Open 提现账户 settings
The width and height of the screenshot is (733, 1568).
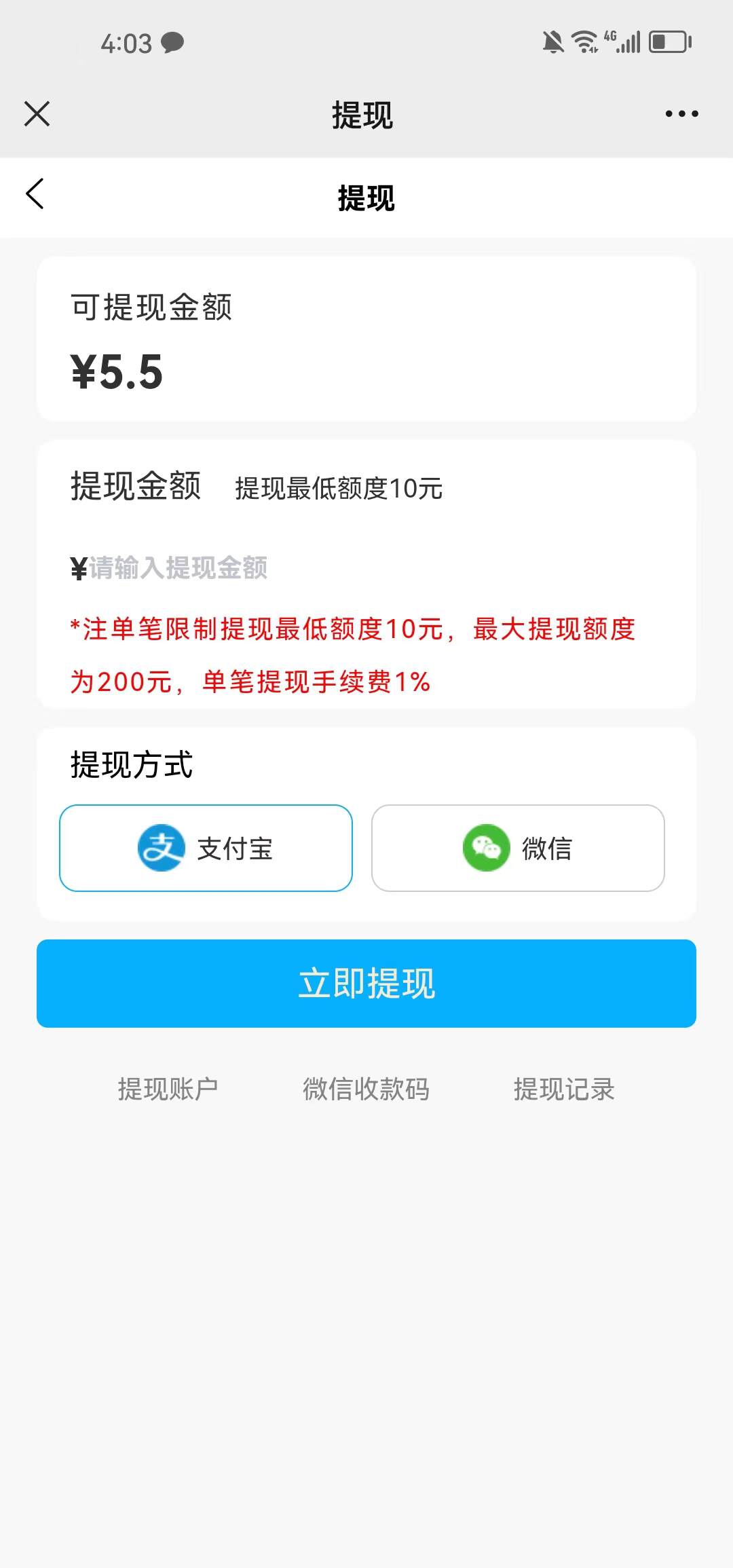[x=168, y=1089]
